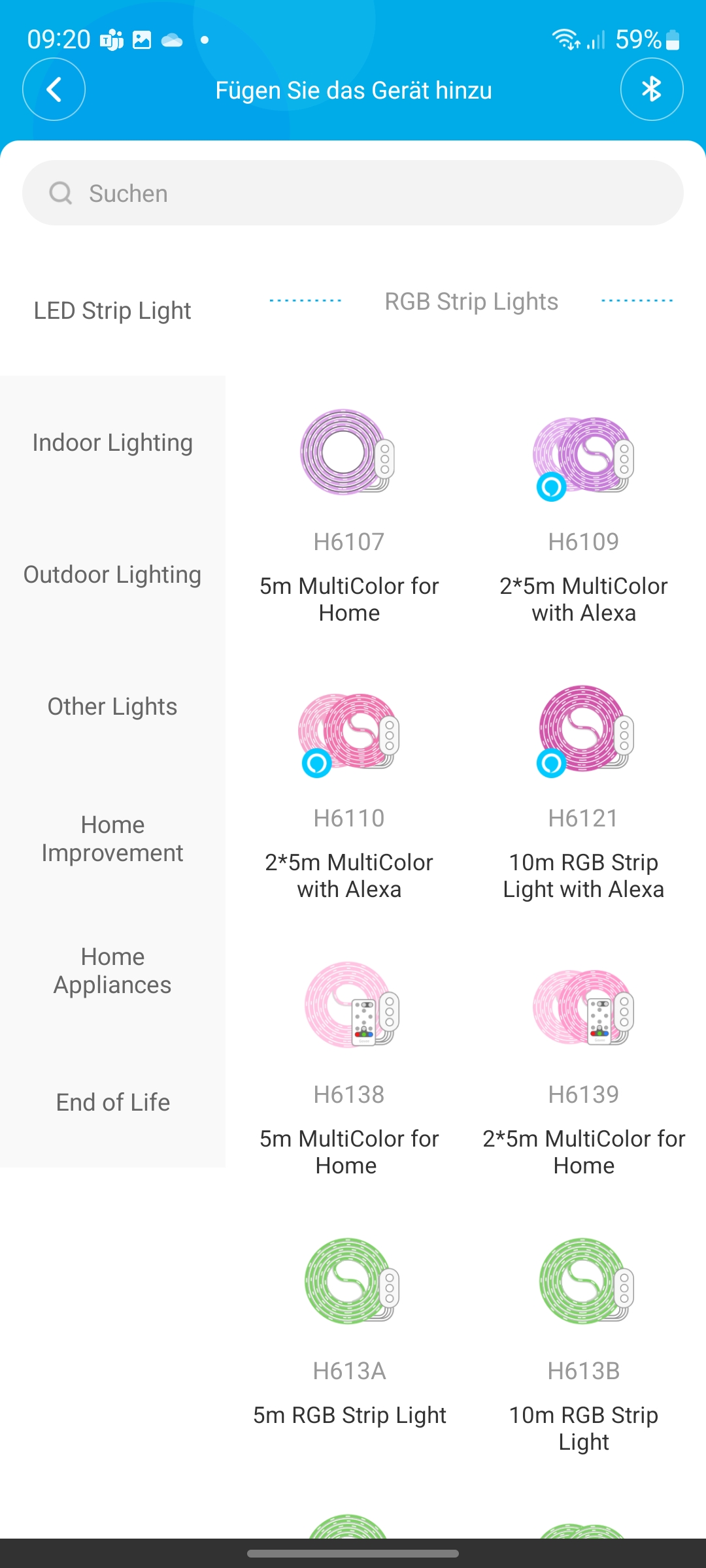Switch to Outdoor Lighting category
This screenshot has height=1568, width=706.
click(x=112, y=575)
